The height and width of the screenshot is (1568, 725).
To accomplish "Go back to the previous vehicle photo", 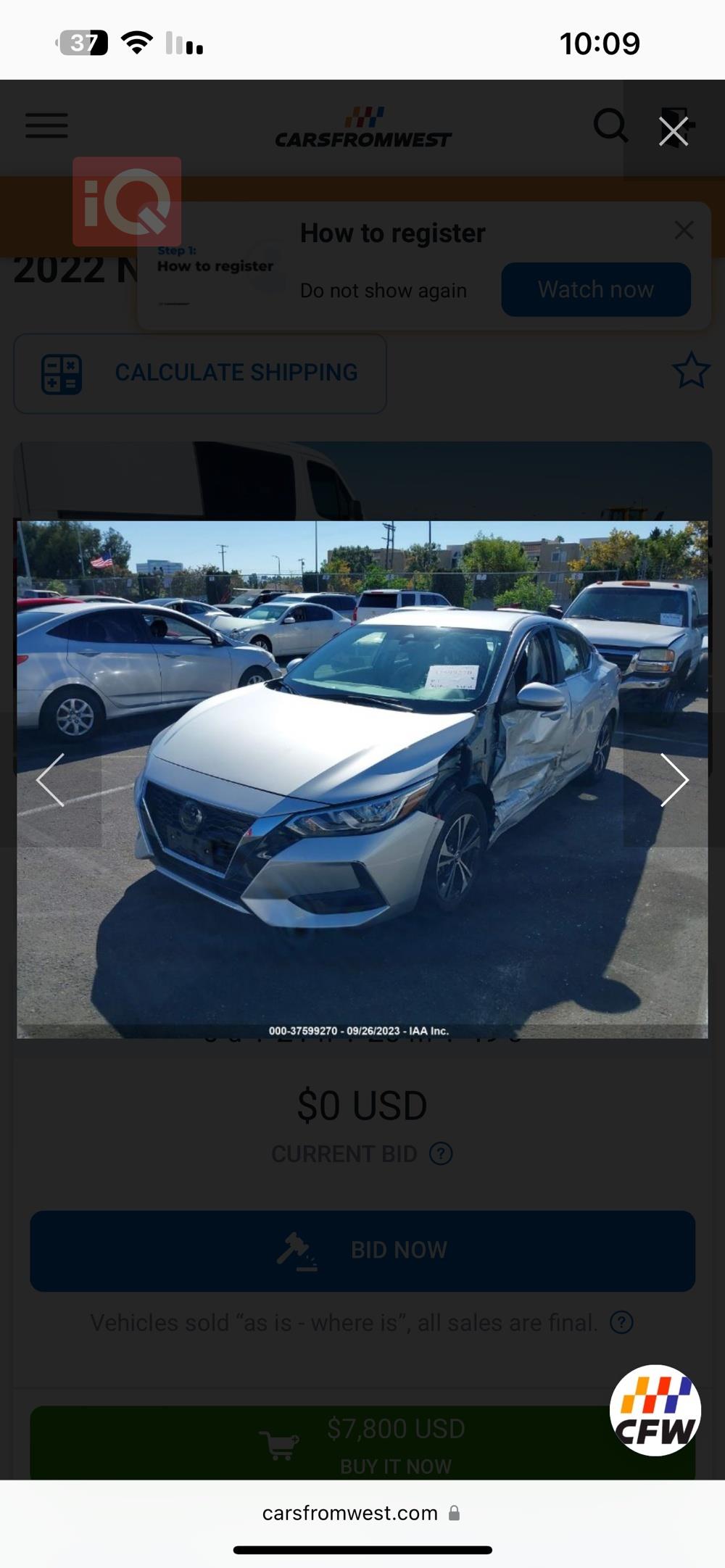I will 49,779.
